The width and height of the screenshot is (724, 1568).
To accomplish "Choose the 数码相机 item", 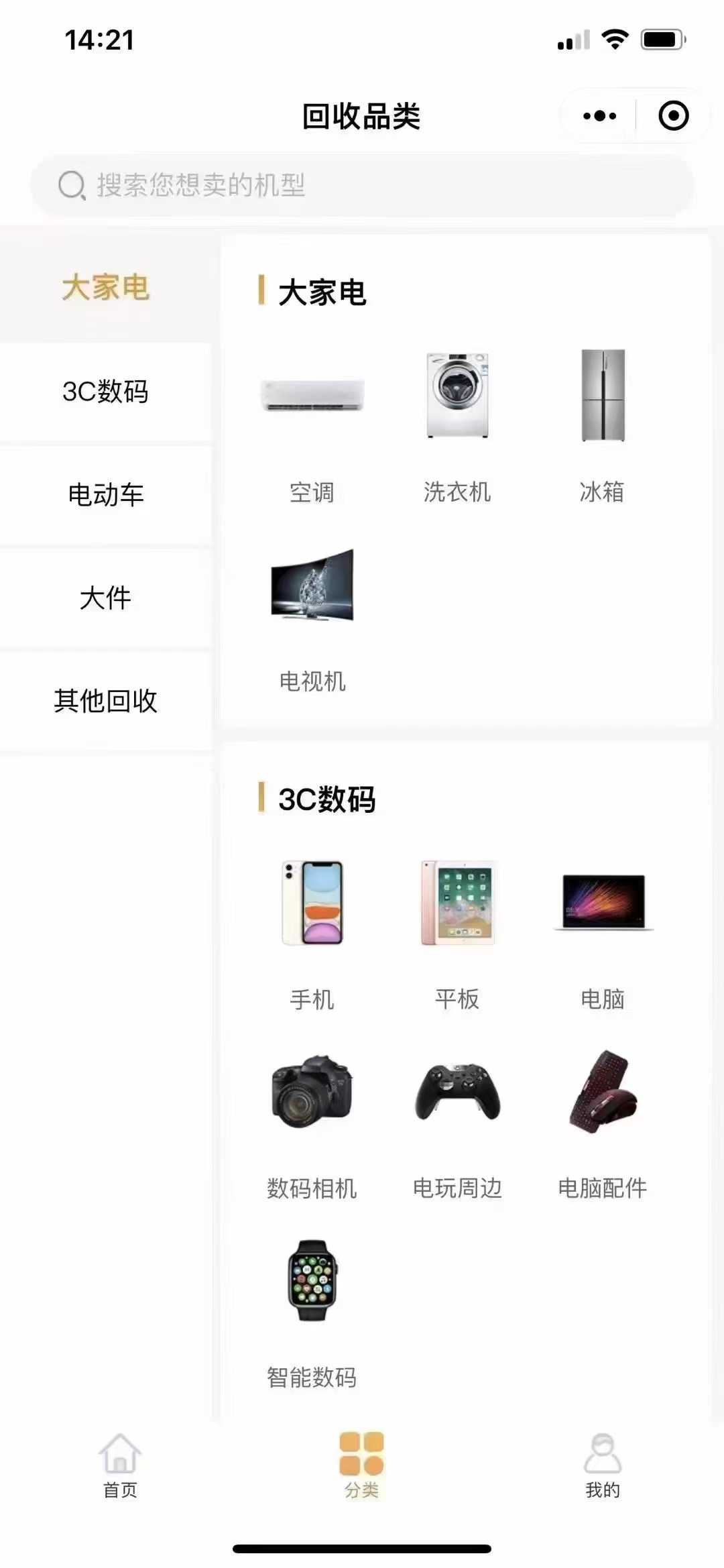I will click(x=312, y=1124).
